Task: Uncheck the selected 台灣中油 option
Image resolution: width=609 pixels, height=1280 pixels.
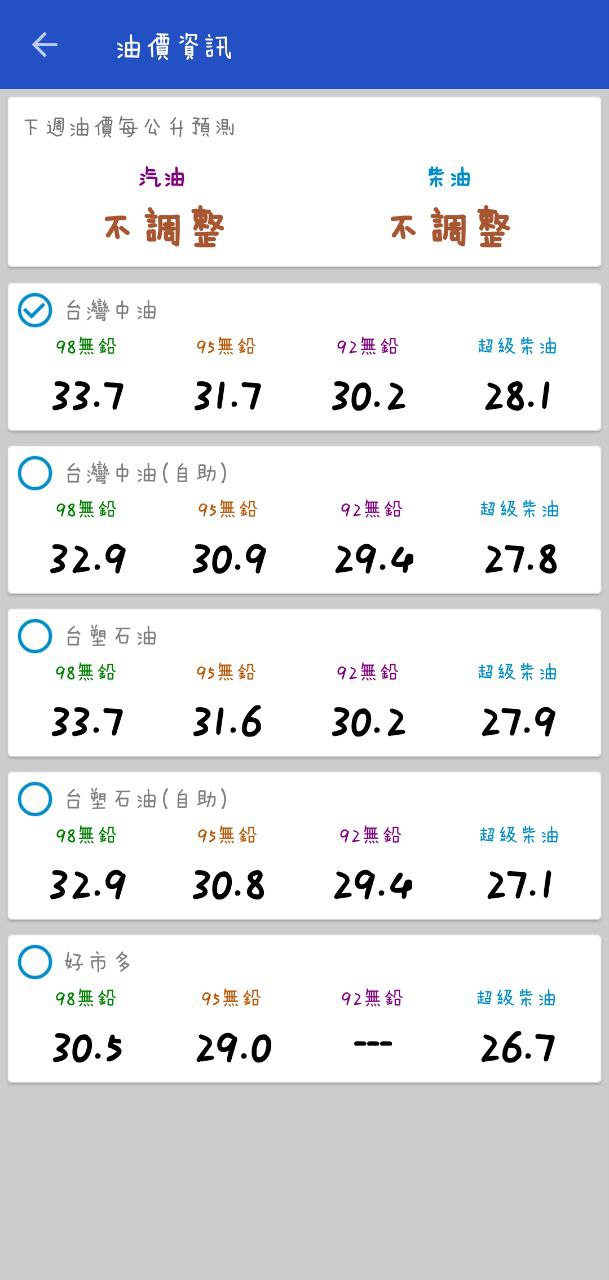Action: (x=35, y=311)
